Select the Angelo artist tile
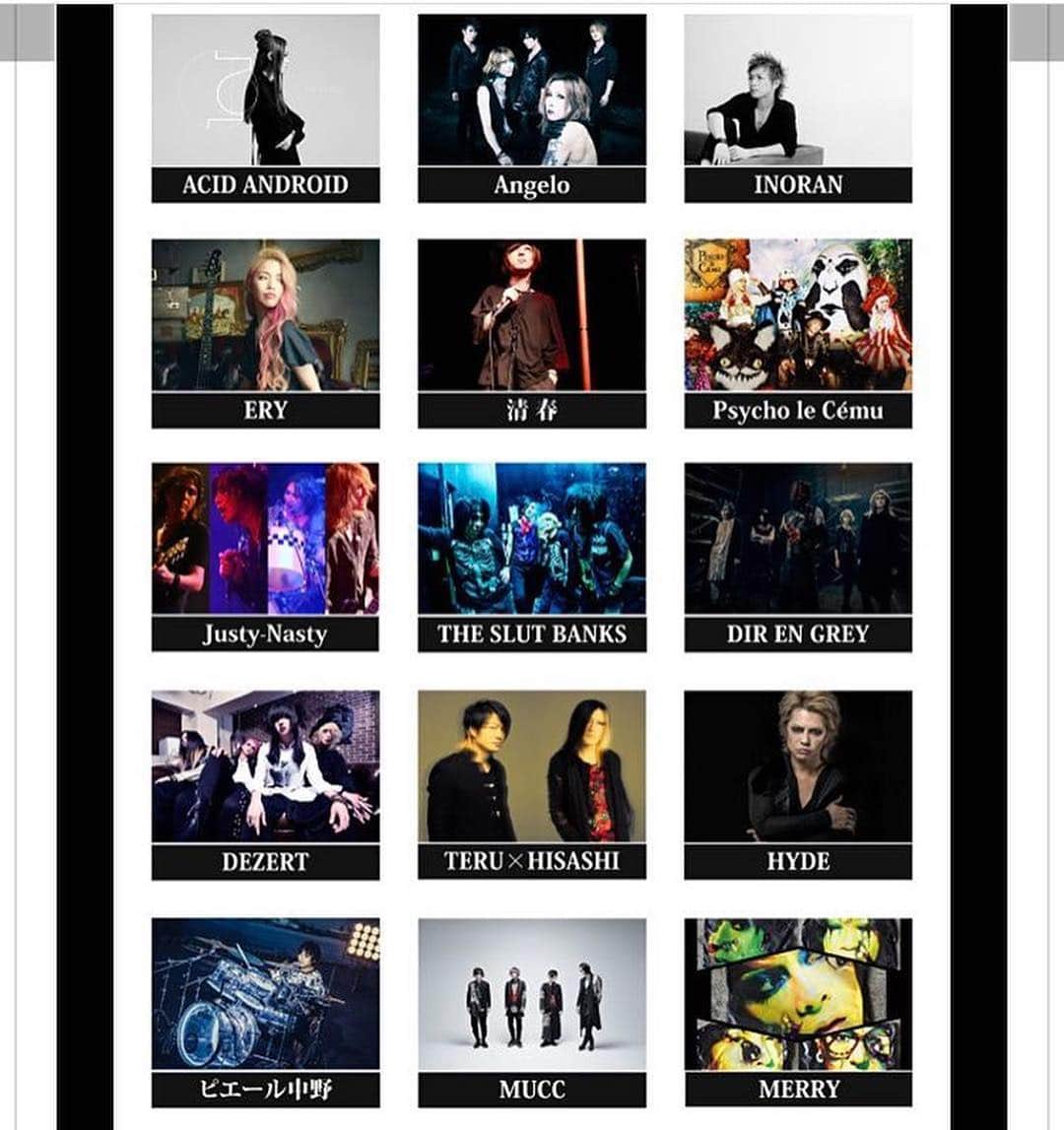The height and width of the screenshot is (1130, 1064). 532,108
